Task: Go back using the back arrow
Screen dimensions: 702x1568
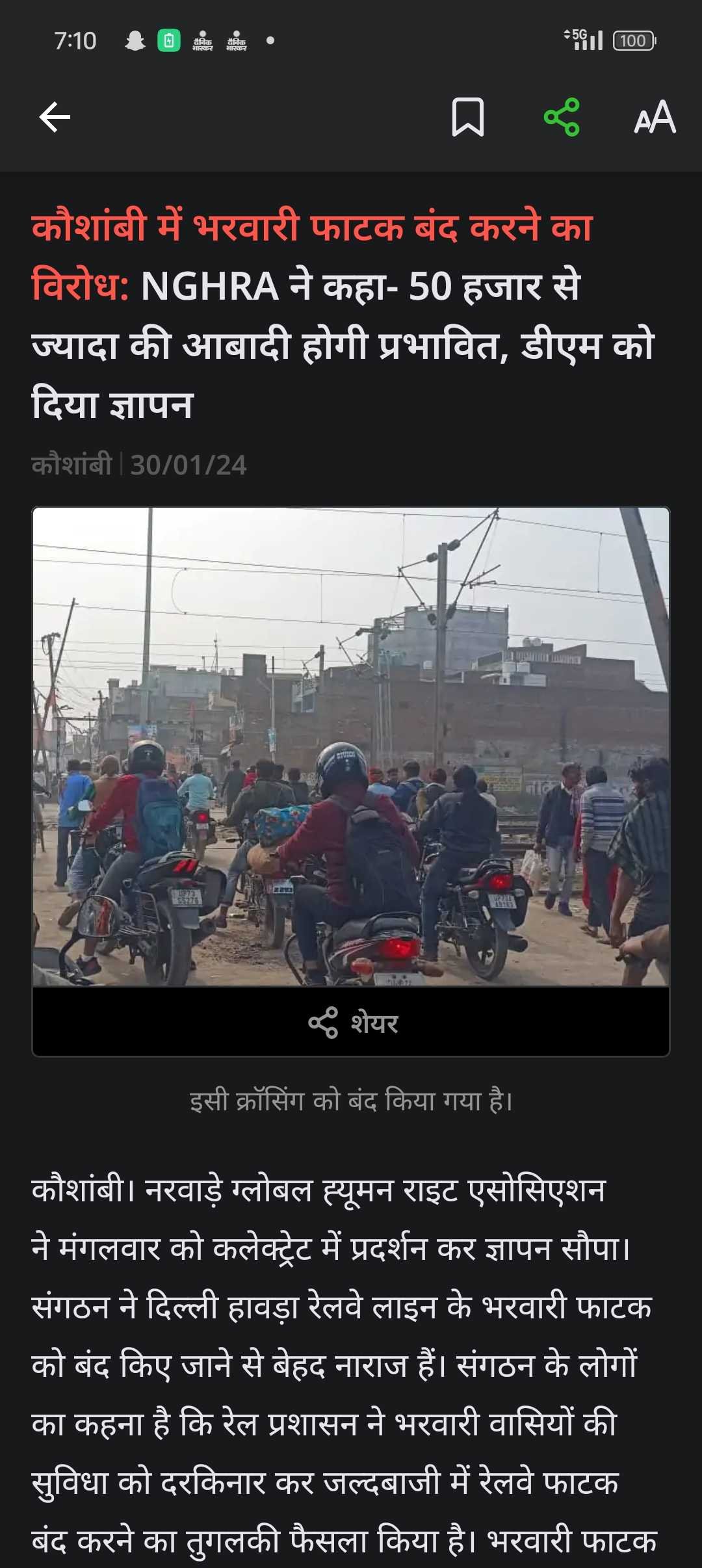Action: click(55, 118)
